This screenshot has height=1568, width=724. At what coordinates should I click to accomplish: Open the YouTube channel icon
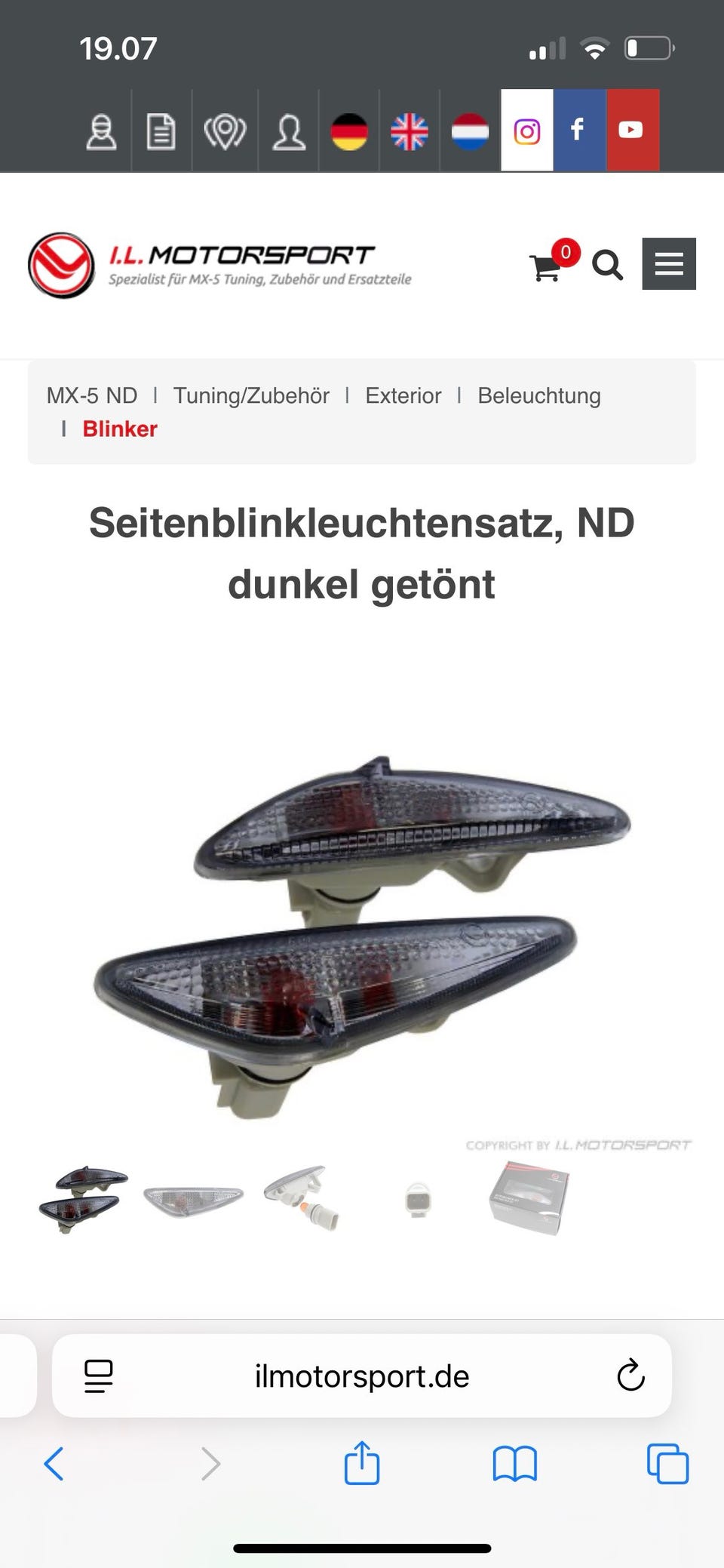tap(632, 130)
